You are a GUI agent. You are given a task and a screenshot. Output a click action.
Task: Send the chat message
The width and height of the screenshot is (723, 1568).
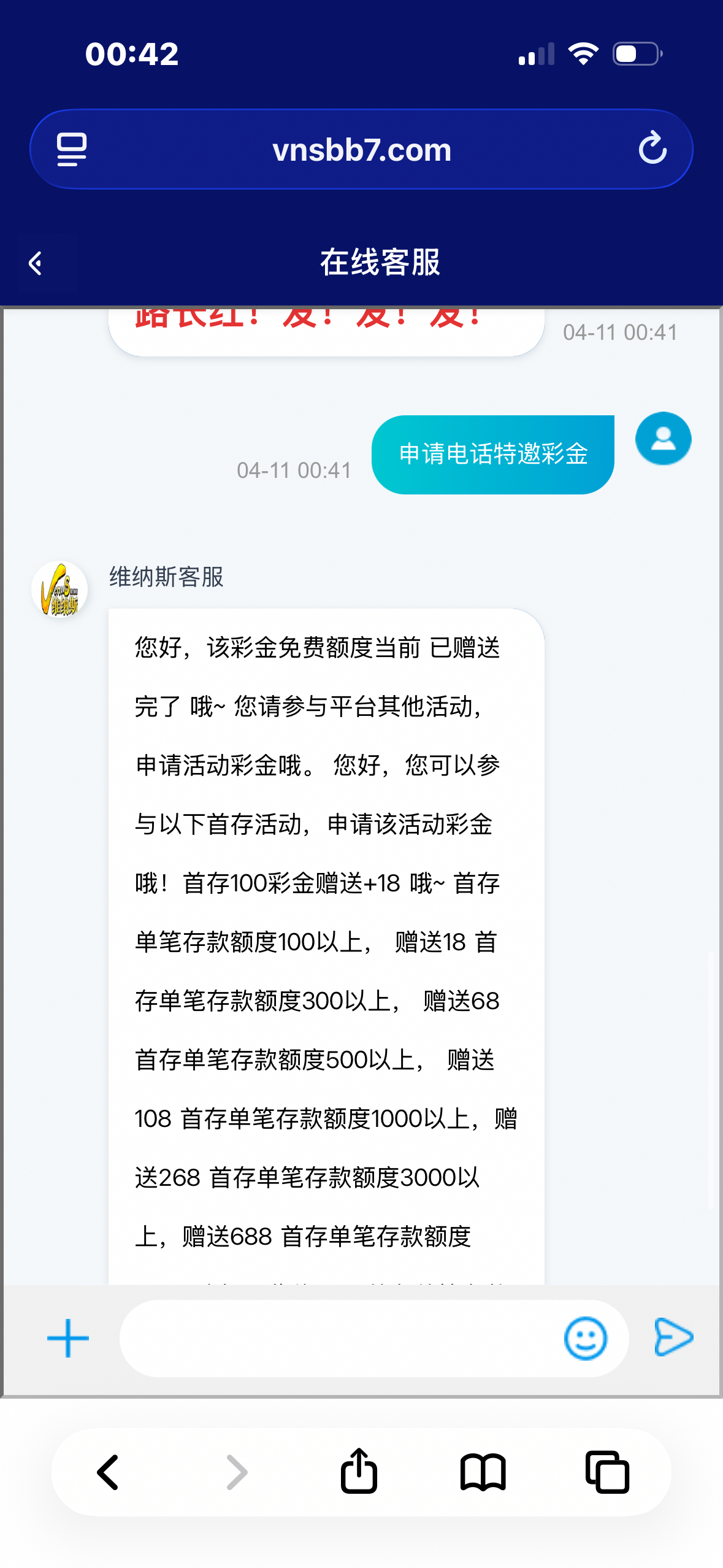point(673,1337)
